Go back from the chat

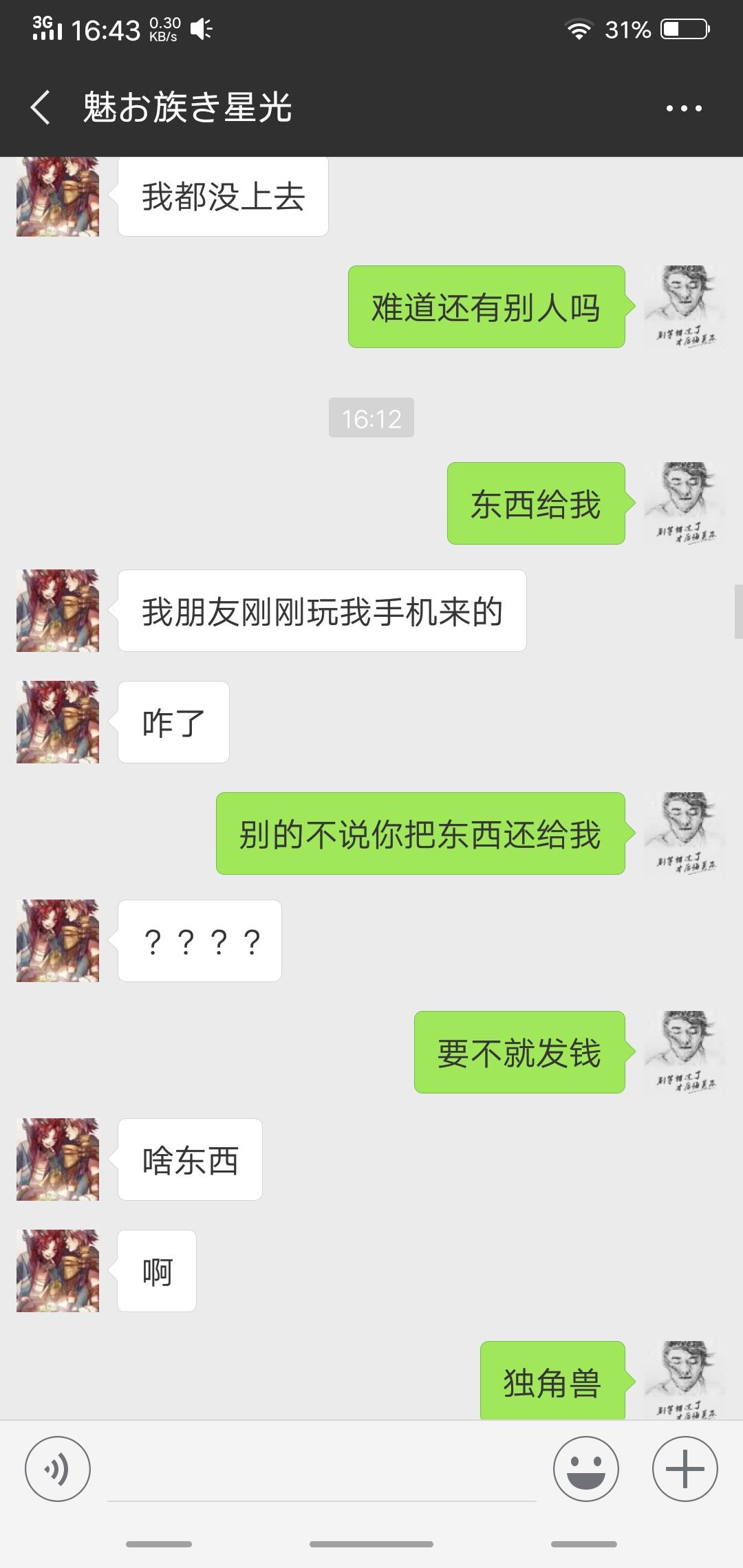pos(40,108)
